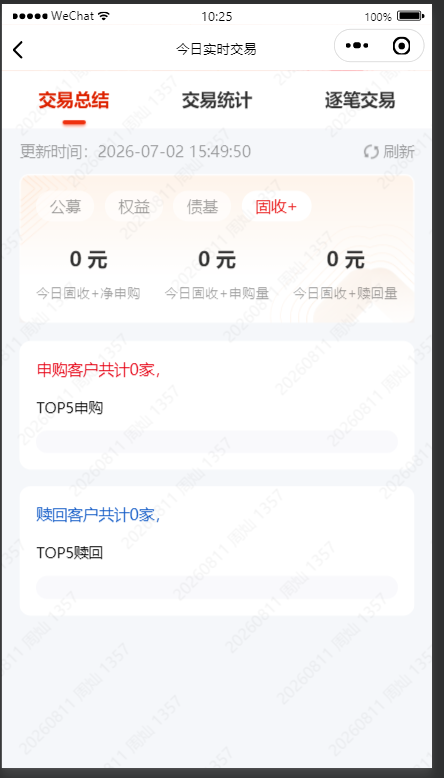
Task: Select the 公募 filter chip
Action: [65, 206]
